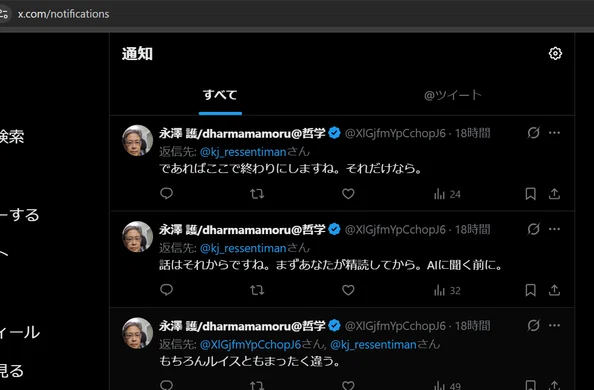Share the post ending それだけなら。

(554, 194)
